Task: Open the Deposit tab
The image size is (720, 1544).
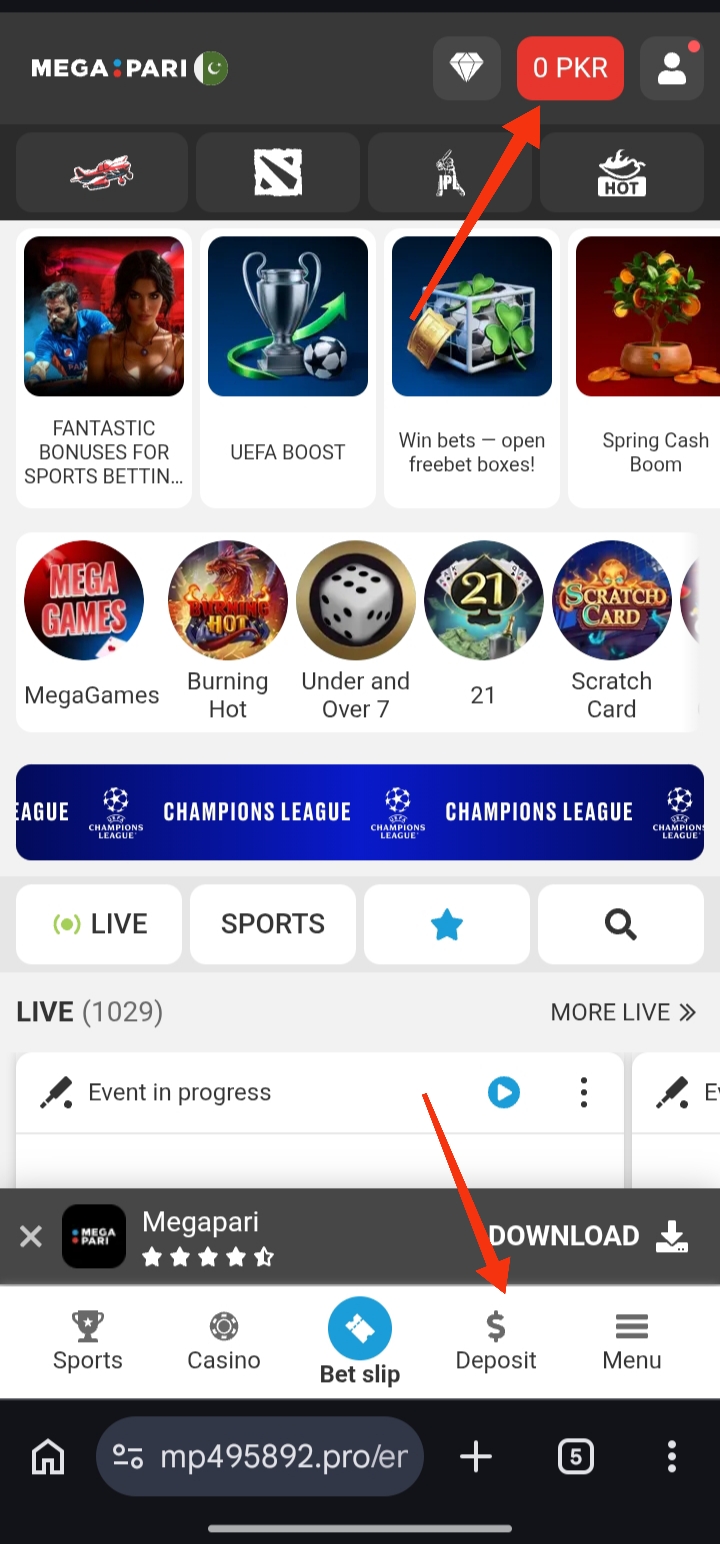Action: (496, 1342)
